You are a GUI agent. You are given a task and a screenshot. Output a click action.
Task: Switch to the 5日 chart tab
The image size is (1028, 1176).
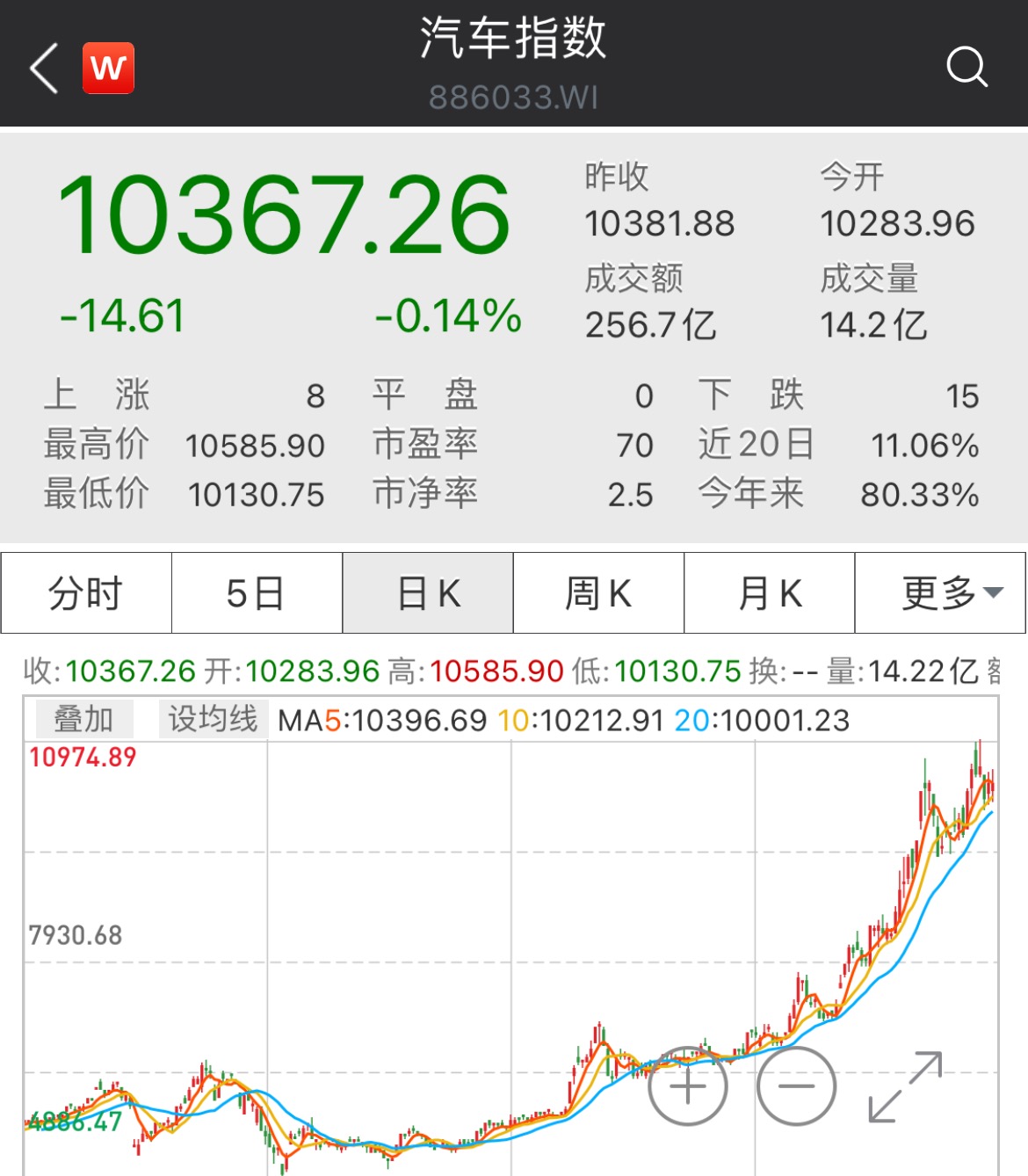coord(257,593)
